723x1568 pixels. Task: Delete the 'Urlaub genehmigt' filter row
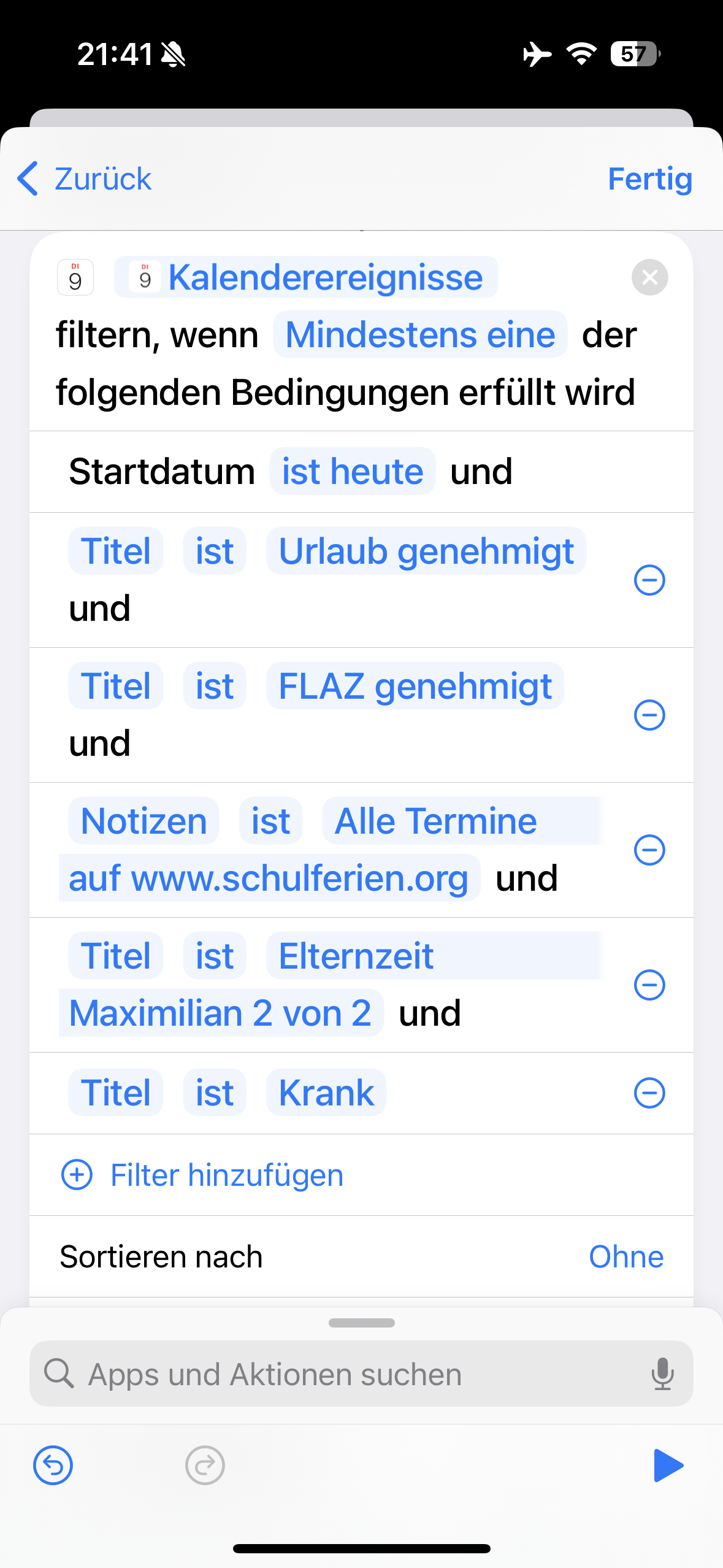point(649,580)
